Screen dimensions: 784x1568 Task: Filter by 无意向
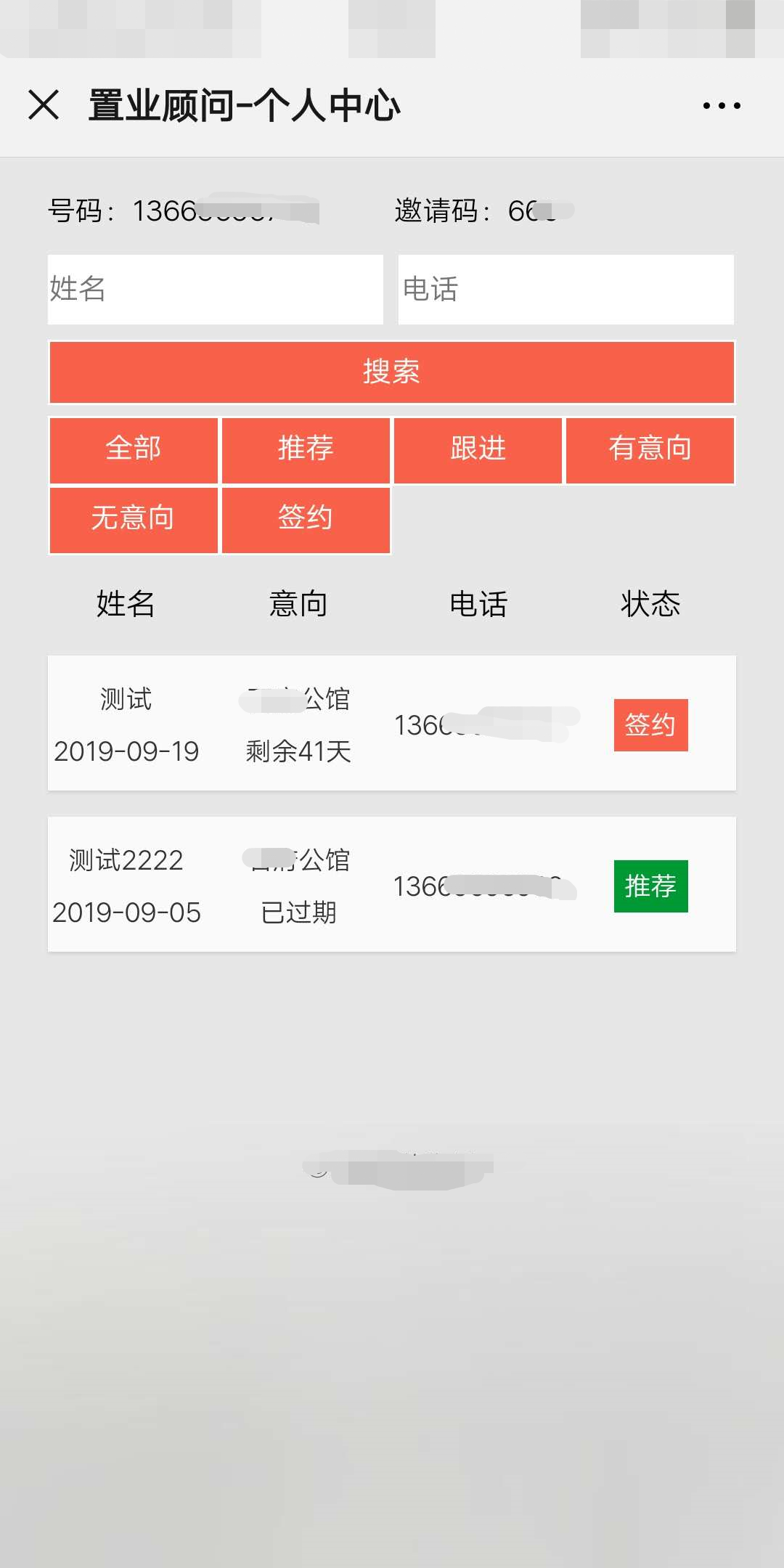coord(134,518)
